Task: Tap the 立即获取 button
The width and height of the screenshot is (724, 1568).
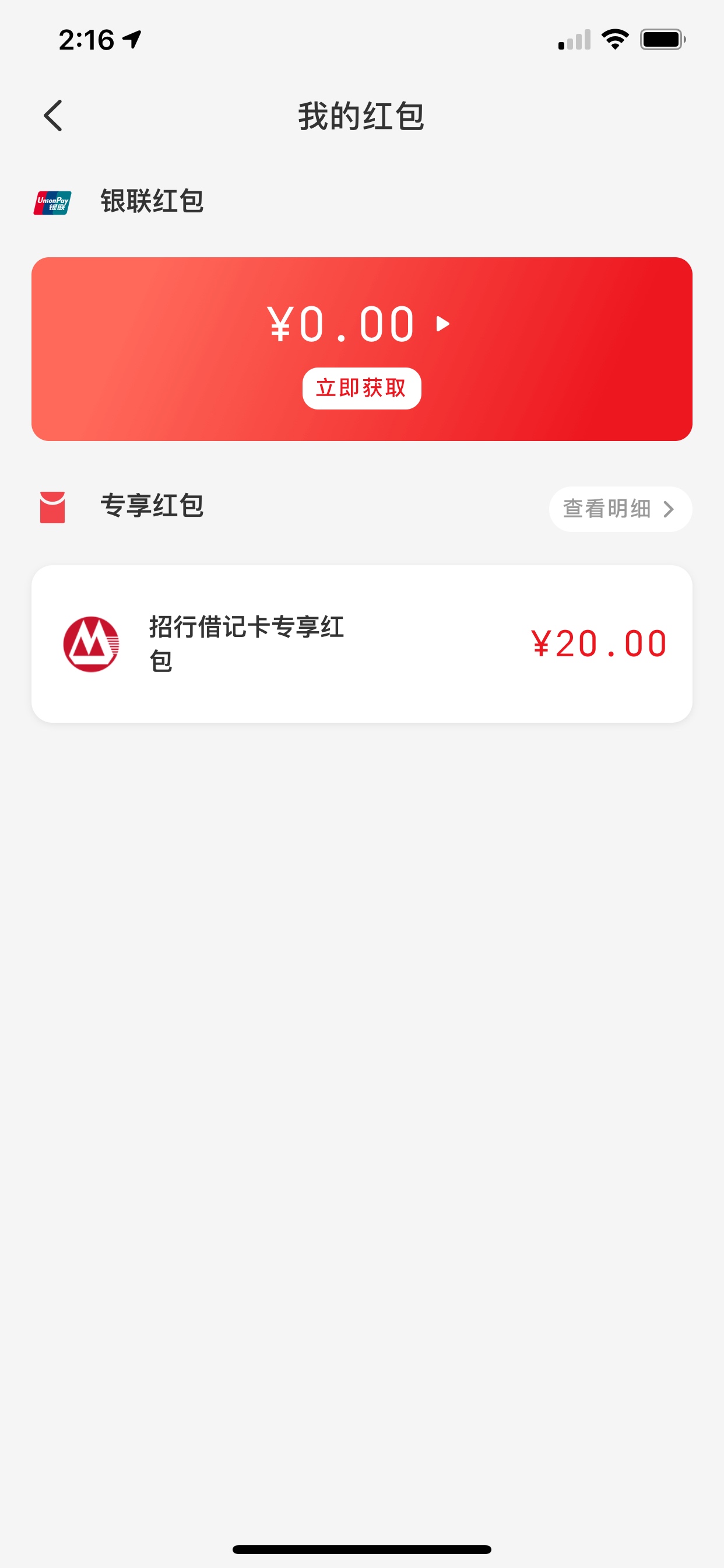Action: pos(361,388)
